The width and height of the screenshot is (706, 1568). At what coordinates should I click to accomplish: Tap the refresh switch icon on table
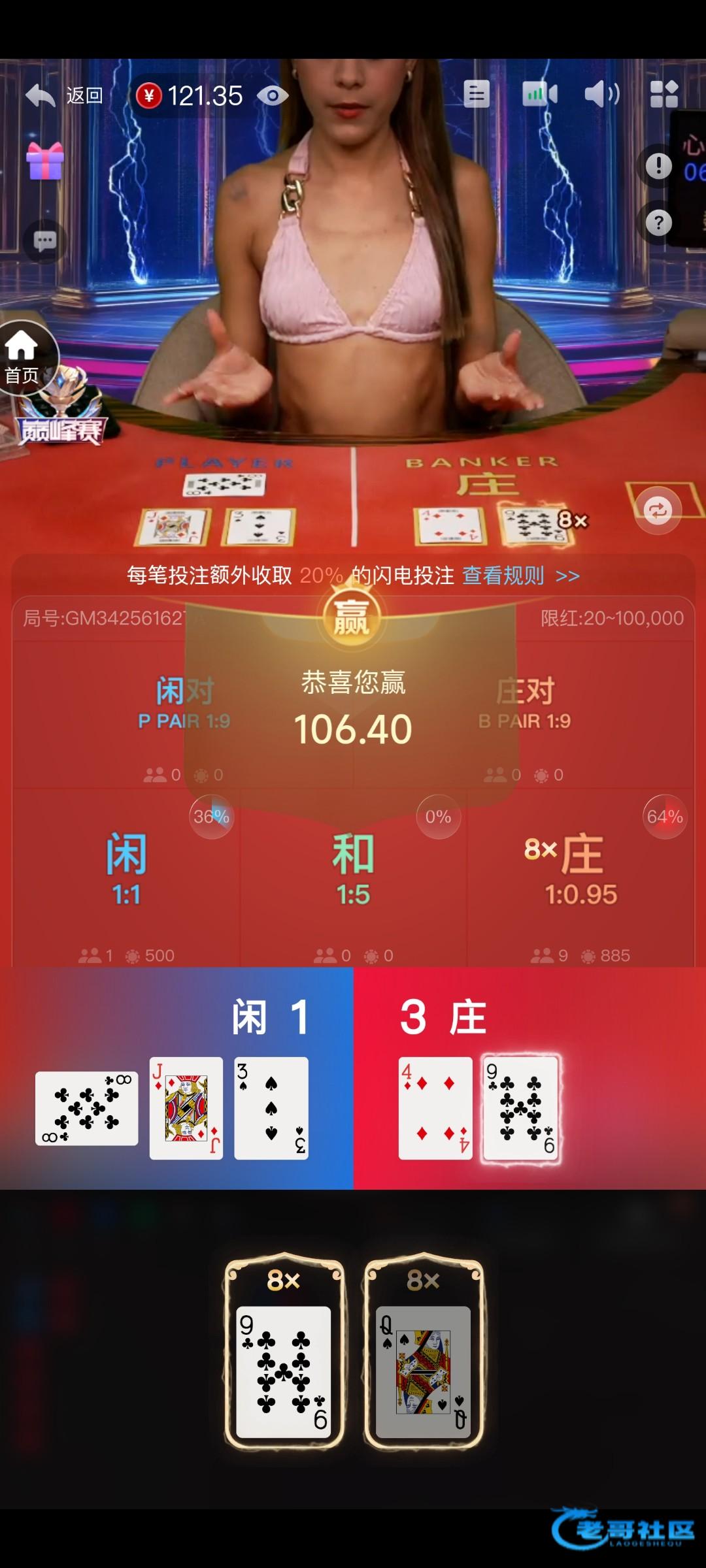(x=657, y=511)
